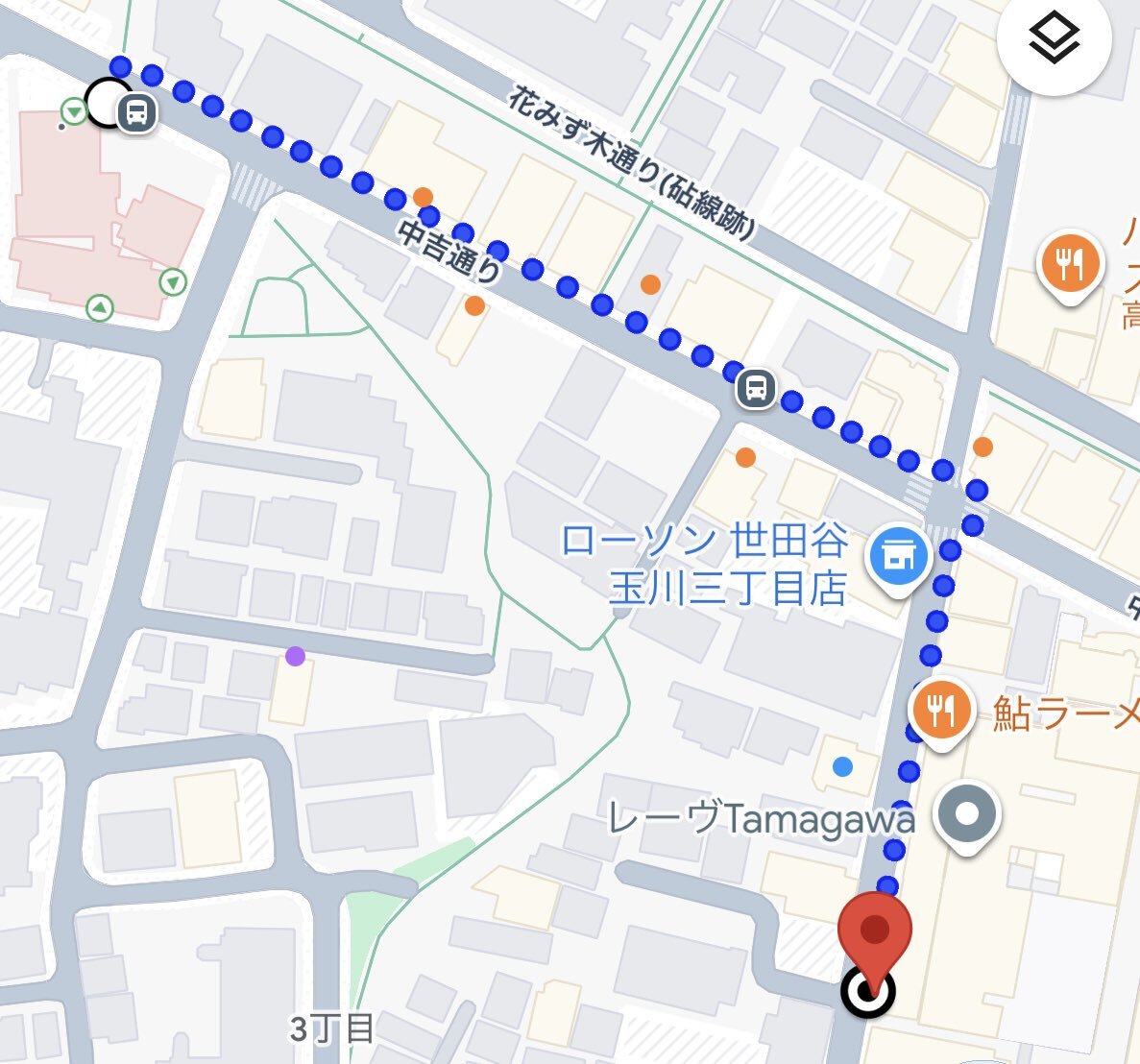Viewport: 1140px width, 1064px height.
Task: Tap the bus stop at route start
Action: (137, 112)
